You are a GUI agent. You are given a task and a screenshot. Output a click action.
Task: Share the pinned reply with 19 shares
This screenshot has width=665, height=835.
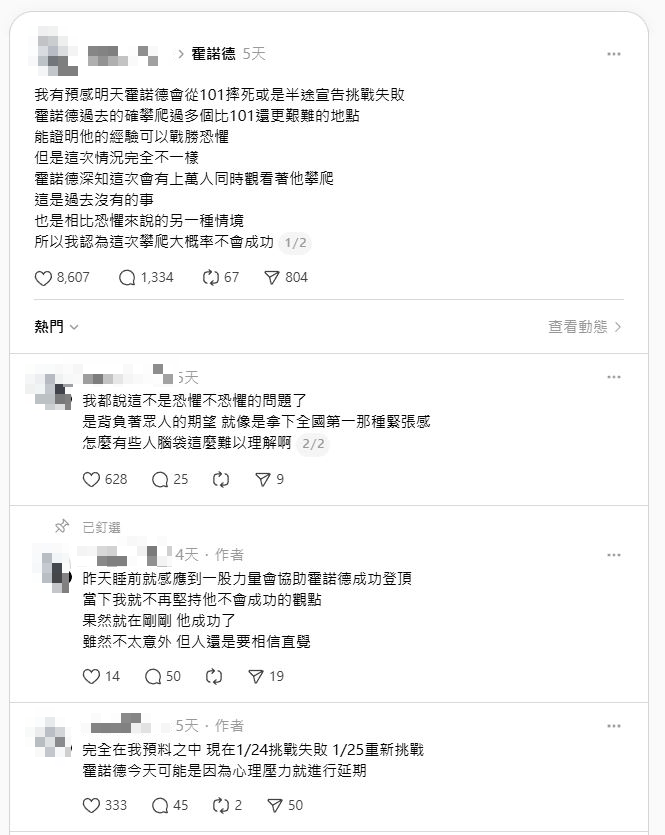(263, 676)
